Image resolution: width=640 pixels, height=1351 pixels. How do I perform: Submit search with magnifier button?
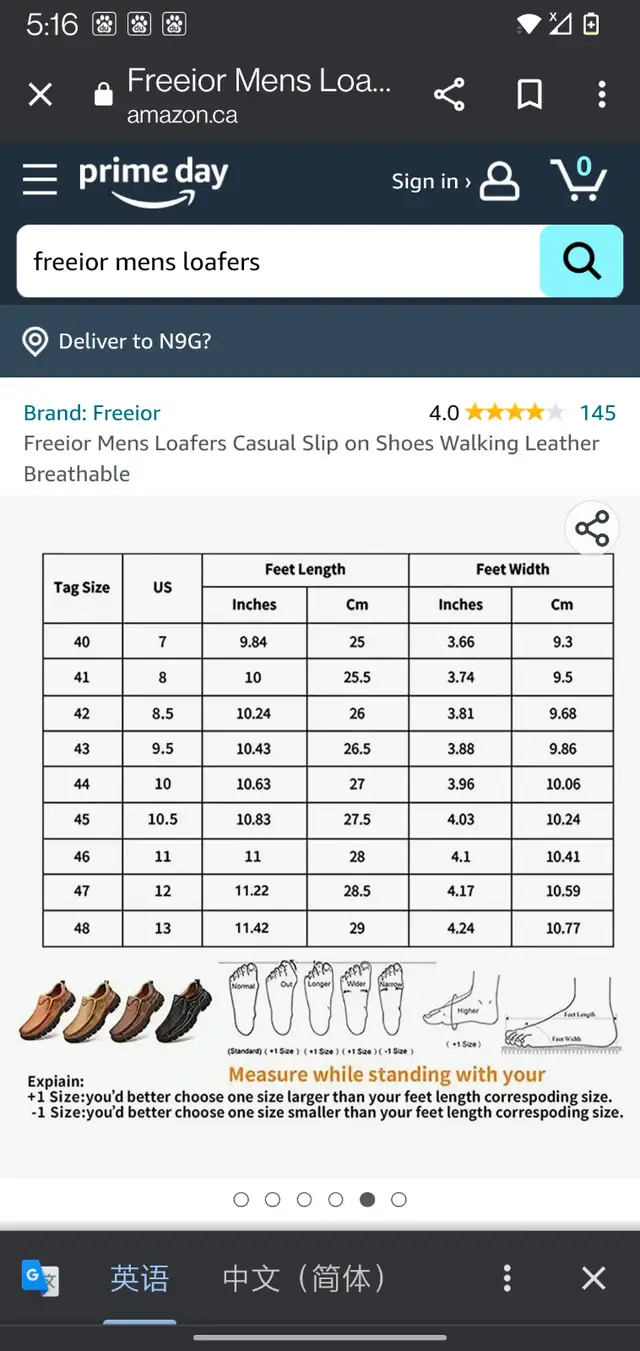581,261
